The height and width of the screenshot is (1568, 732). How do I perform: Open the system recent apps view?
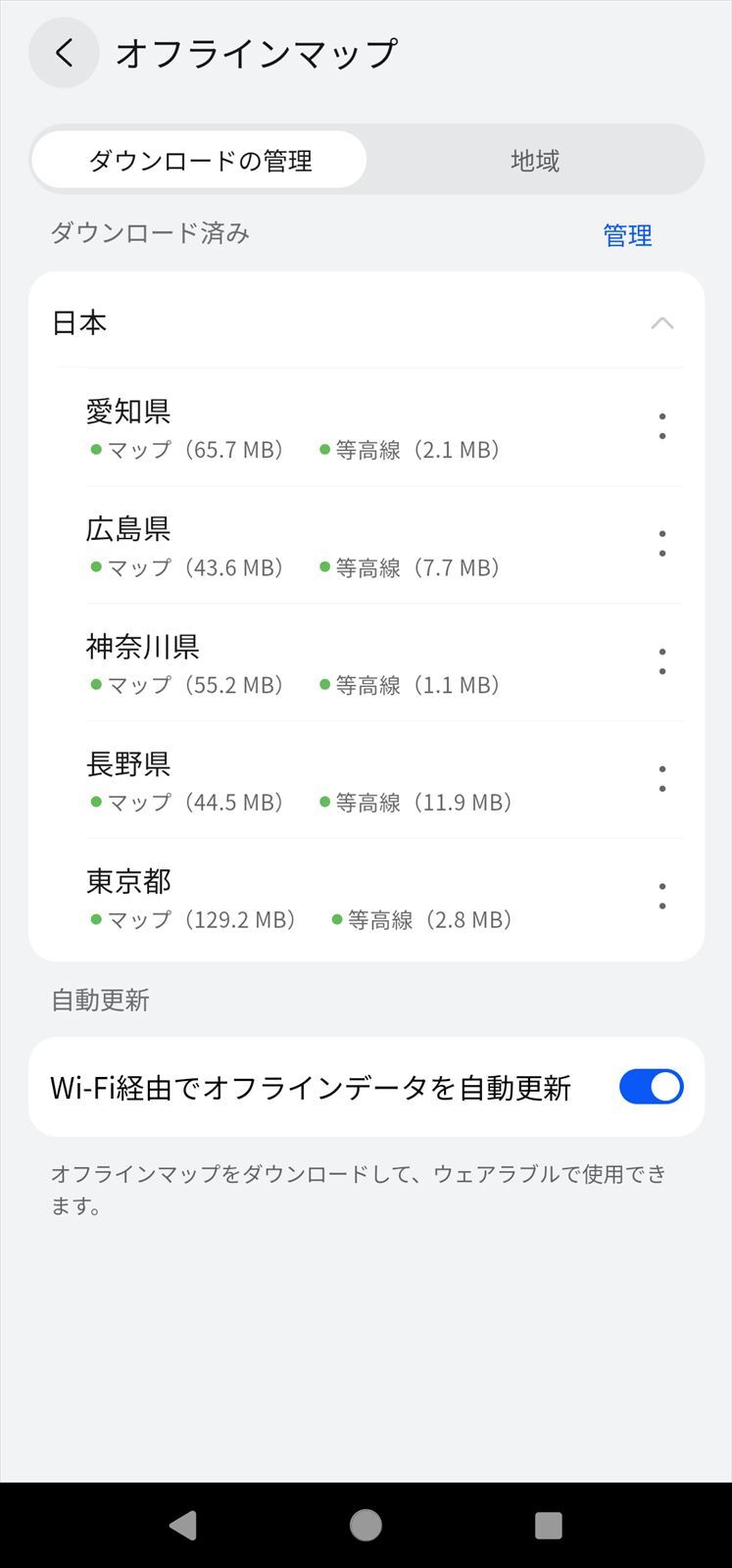pos(548,1525)
